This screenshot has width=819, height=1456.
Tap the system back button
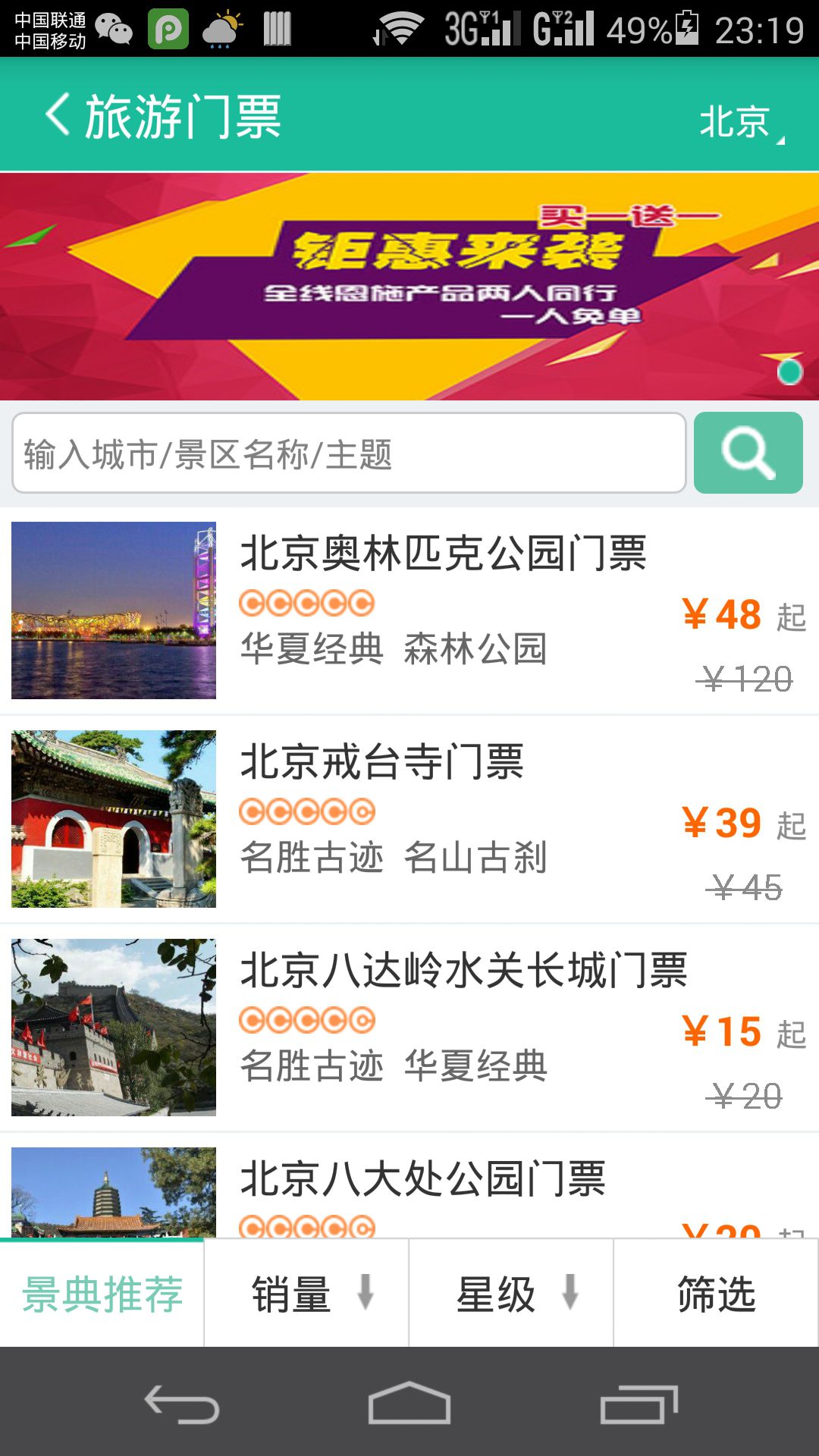(x=182, y=1404)
